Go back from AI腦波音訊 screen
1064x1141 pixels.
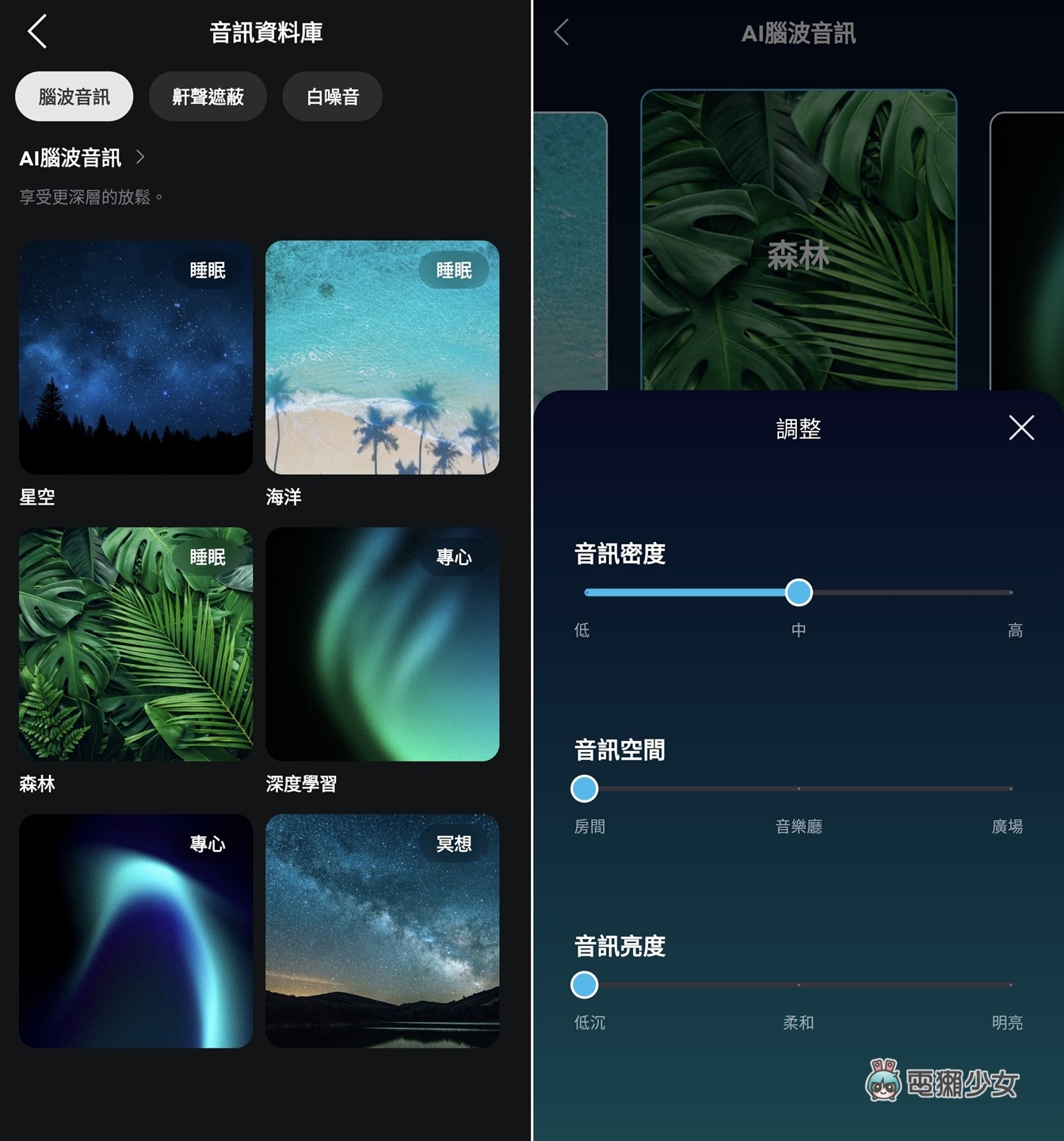point(562,32)
